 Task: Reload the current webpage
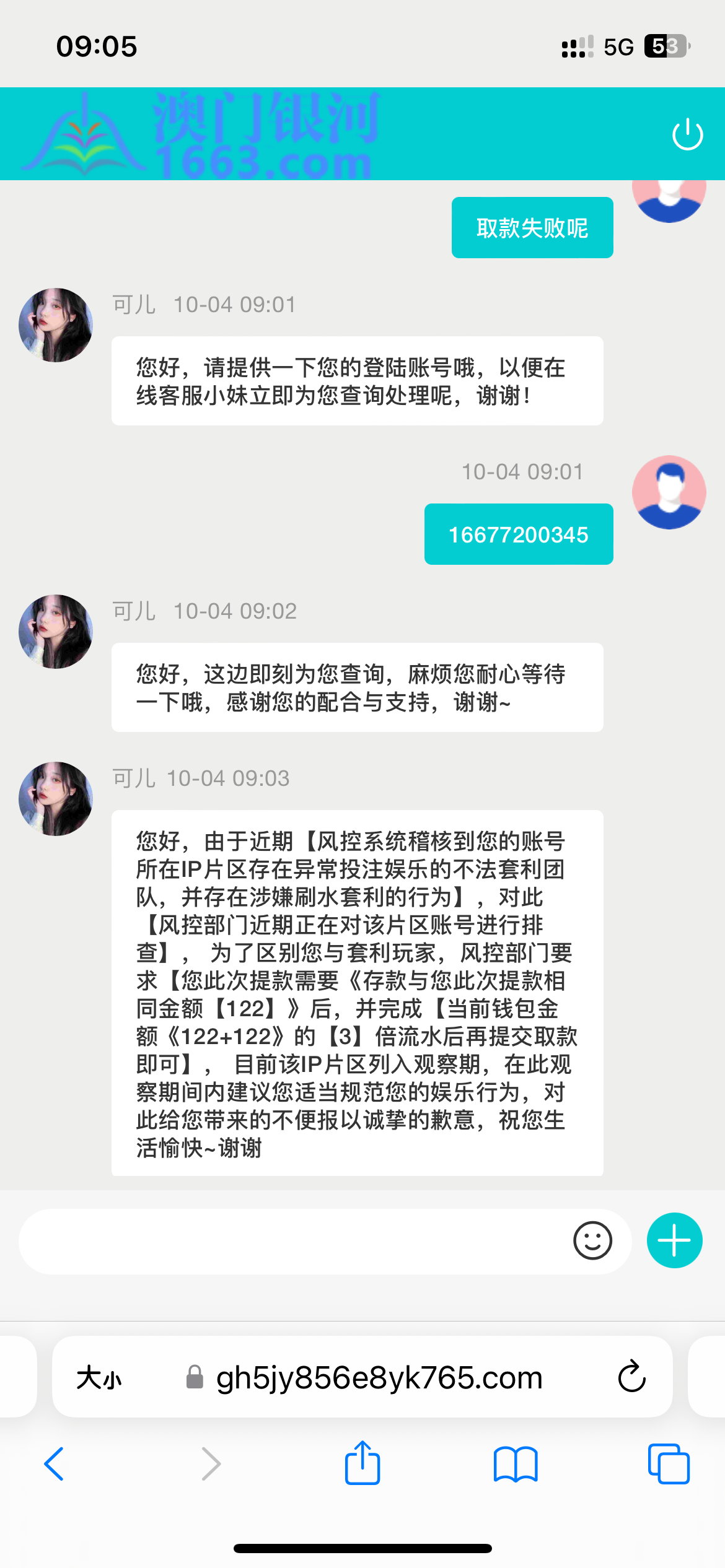(631, 1377)
